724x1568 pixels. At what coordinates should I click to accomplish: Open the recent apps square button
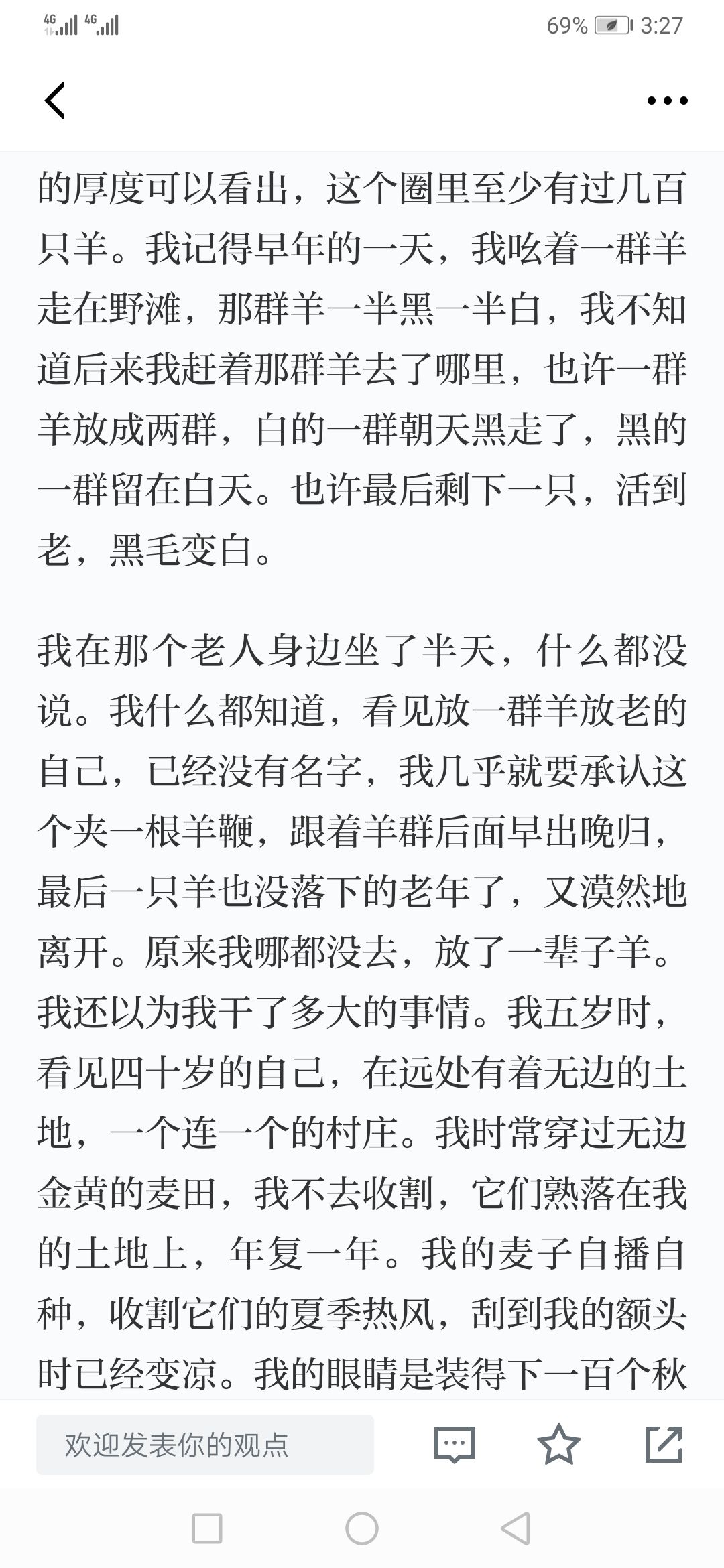pos(207,1528)
